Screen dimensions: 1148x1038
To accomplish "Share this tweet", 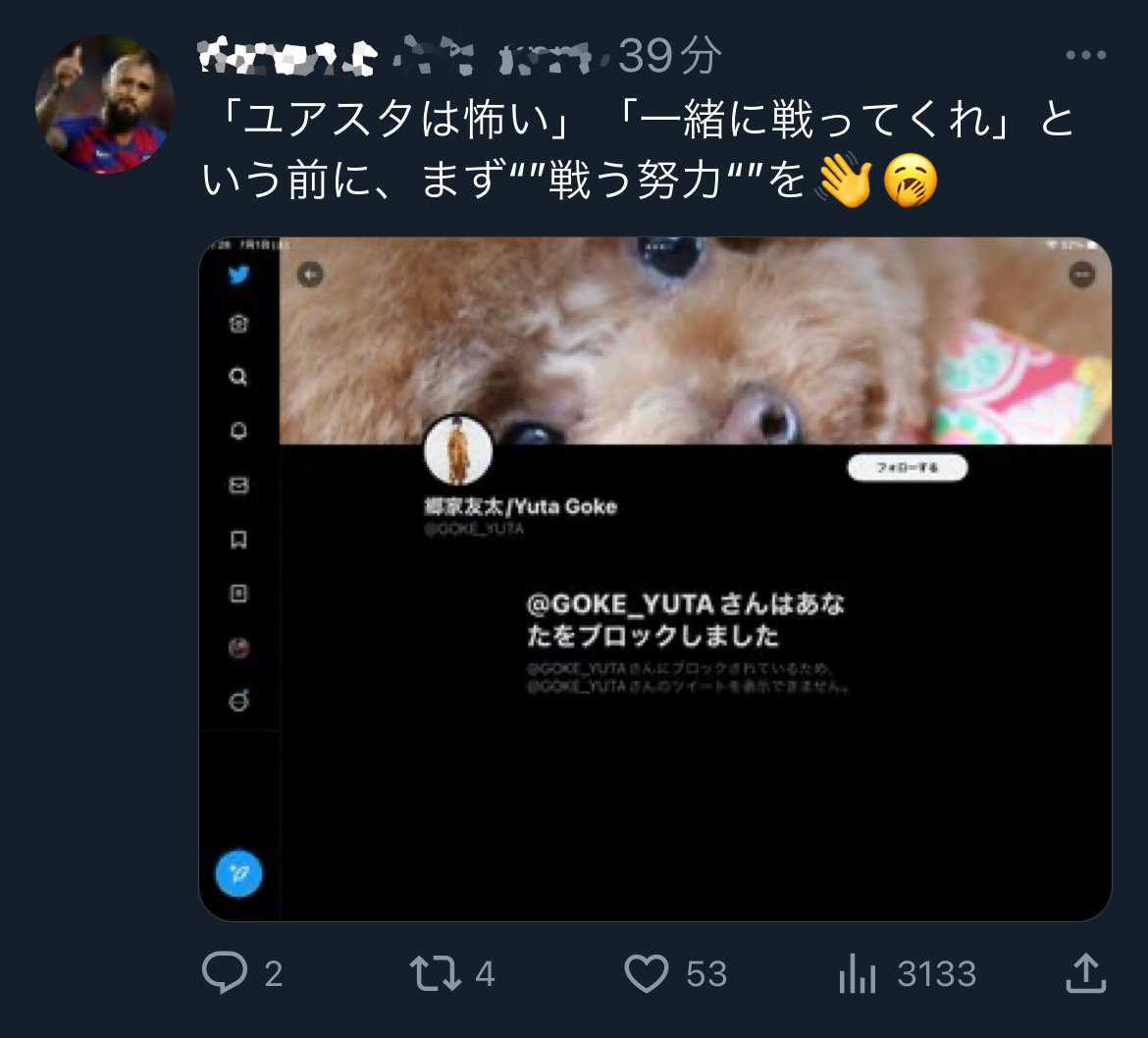I will (1085, 973).
